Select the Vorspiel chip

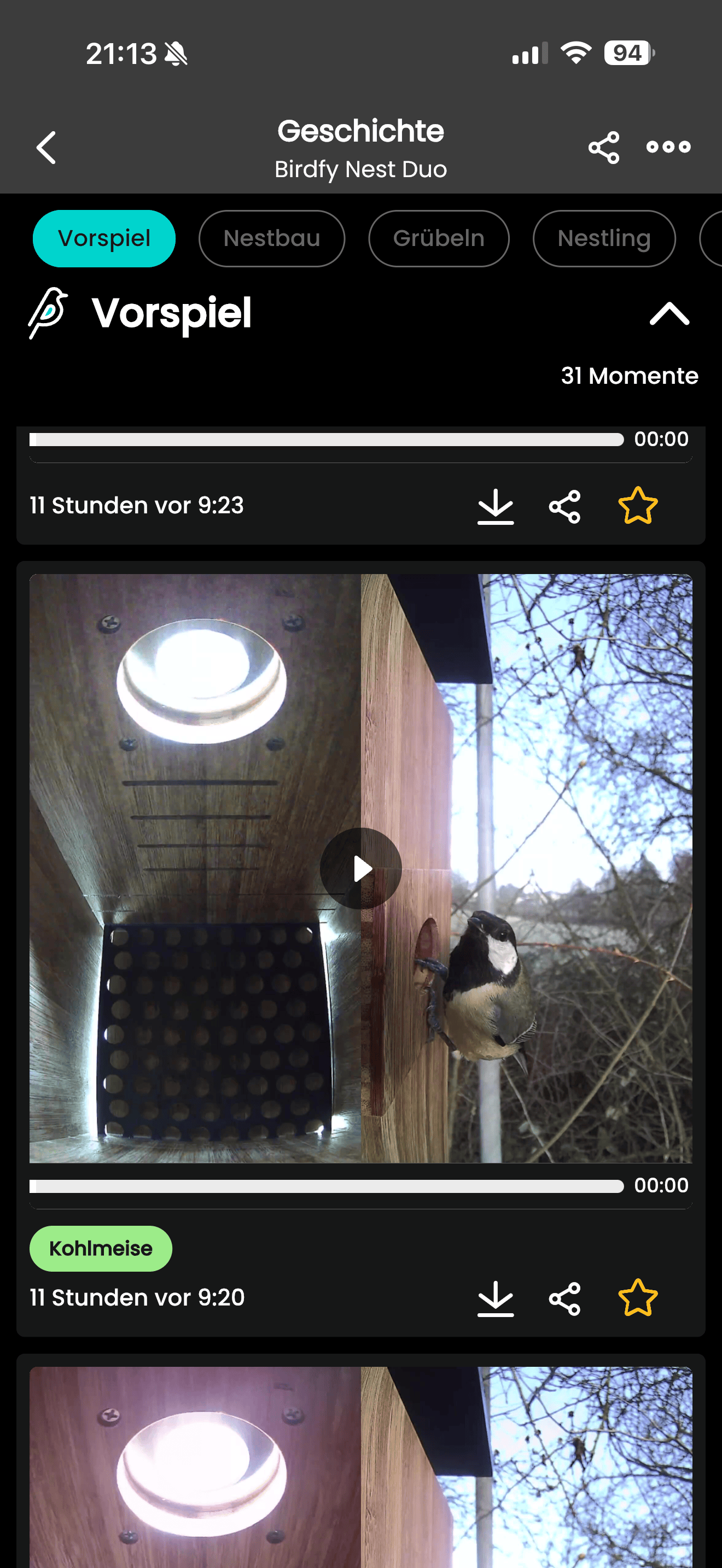point(104,238)
